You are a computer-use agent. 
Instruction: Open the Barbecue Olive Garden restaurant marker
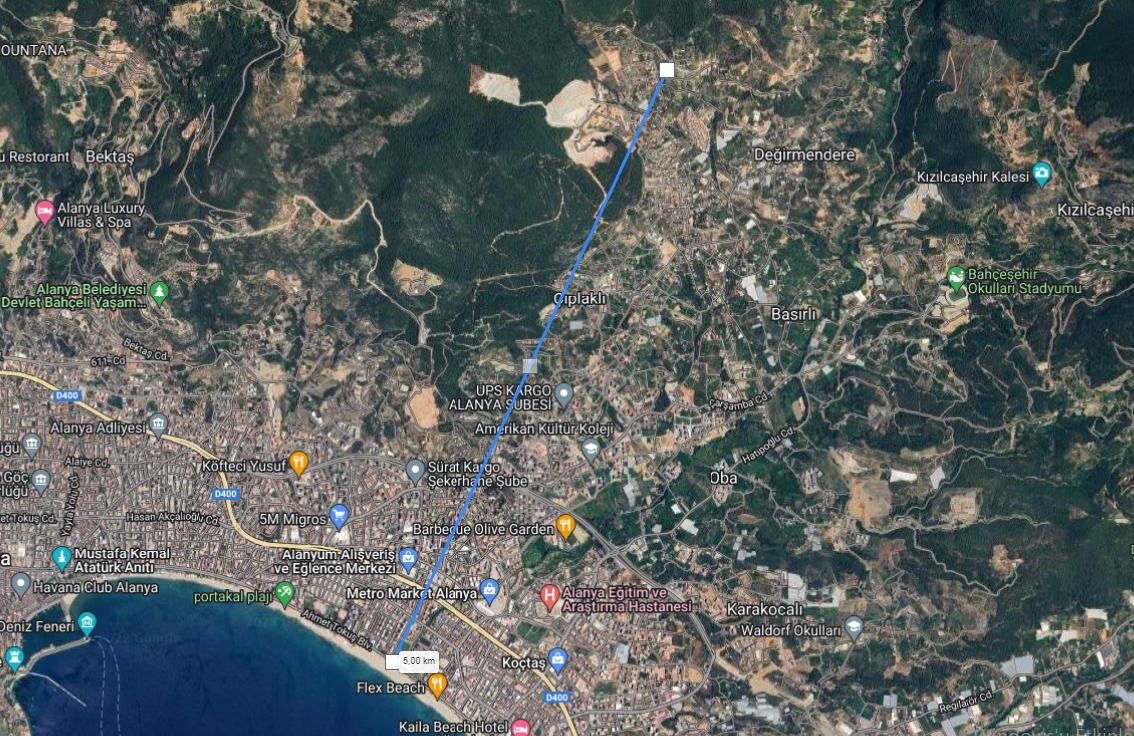[566, 526]
